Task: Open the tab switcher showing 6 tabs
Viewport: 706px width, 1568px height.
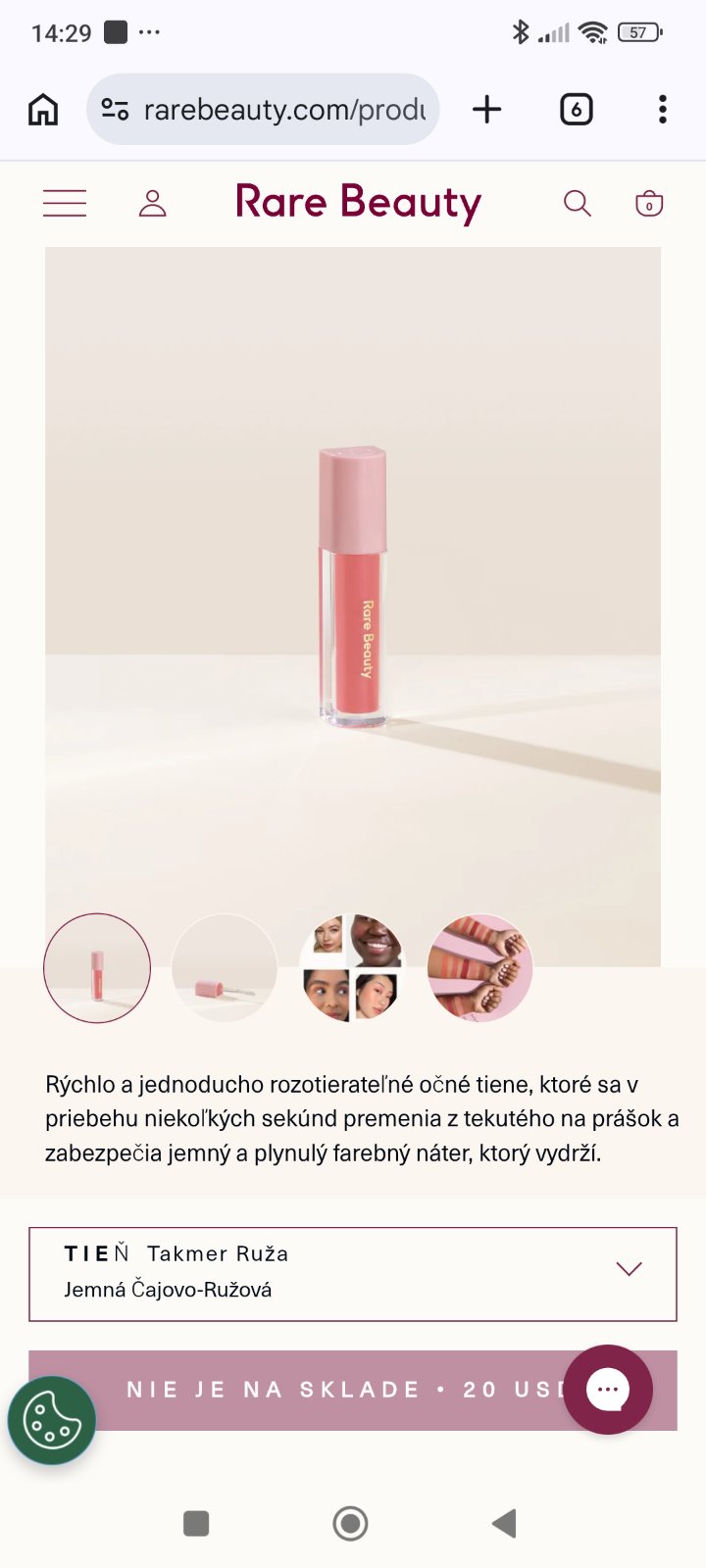Action: pyautogui.click(x=576, y=110)
